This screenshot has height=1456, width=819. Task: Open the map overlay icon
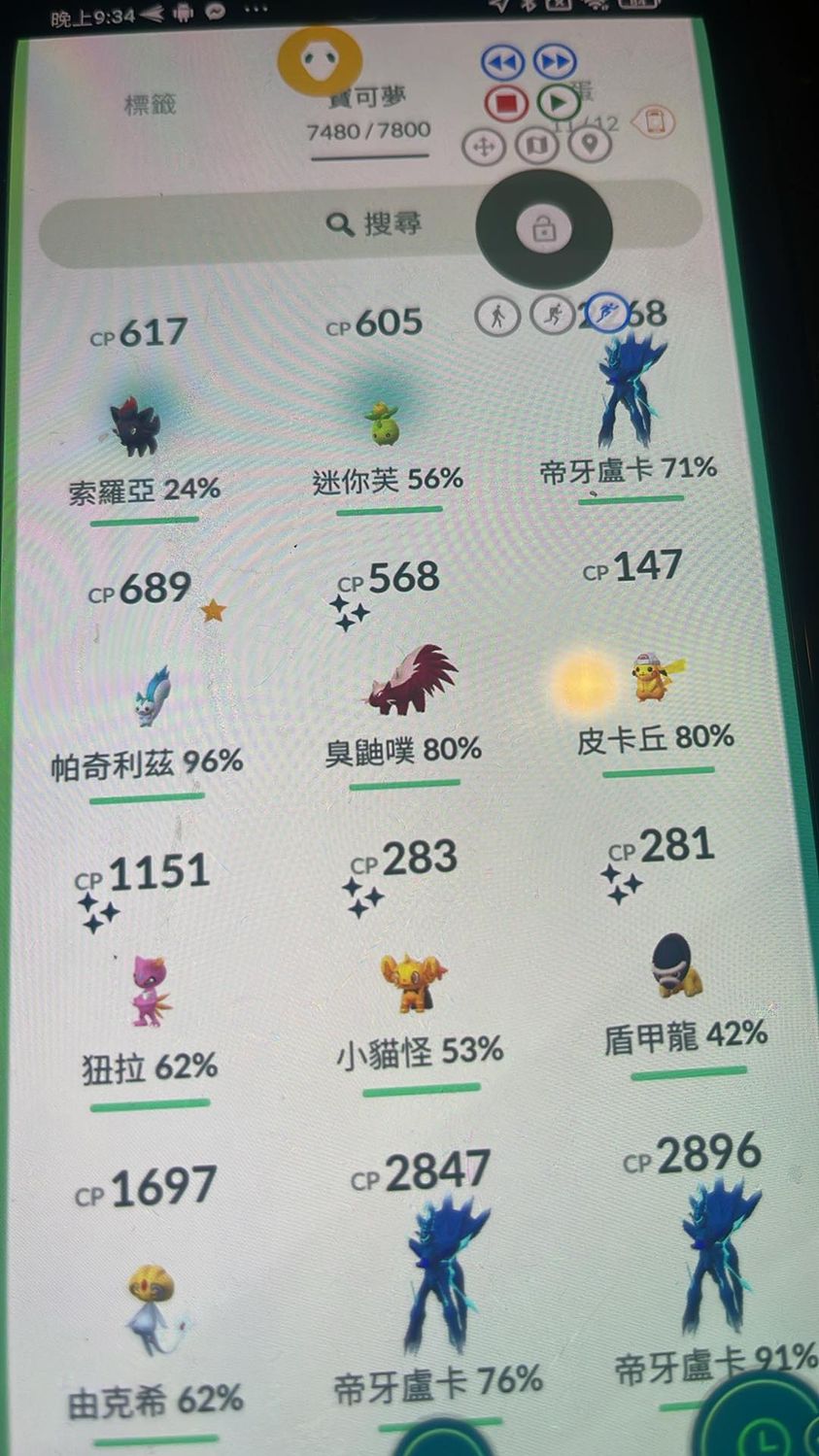536,147
